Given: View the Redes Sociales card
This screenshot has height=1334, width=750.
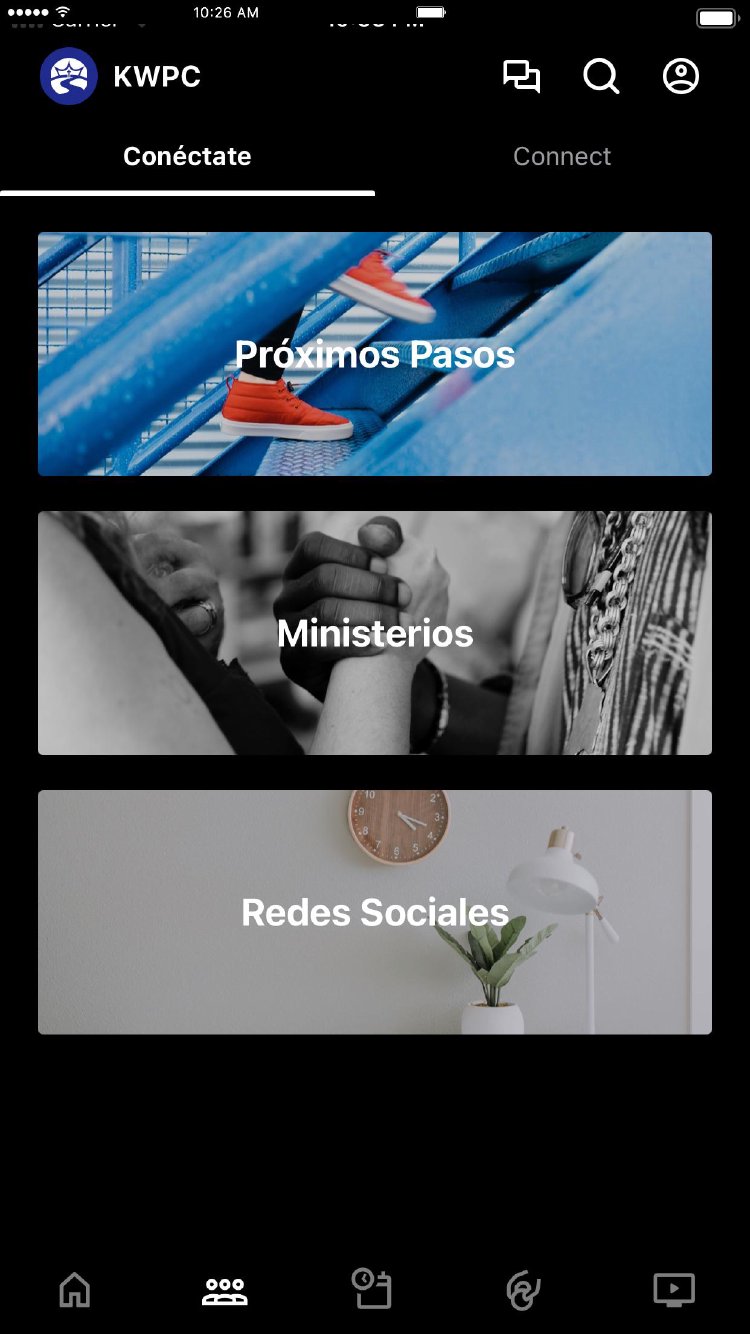Looking at the screenshot, I should [x=375, y=912].
